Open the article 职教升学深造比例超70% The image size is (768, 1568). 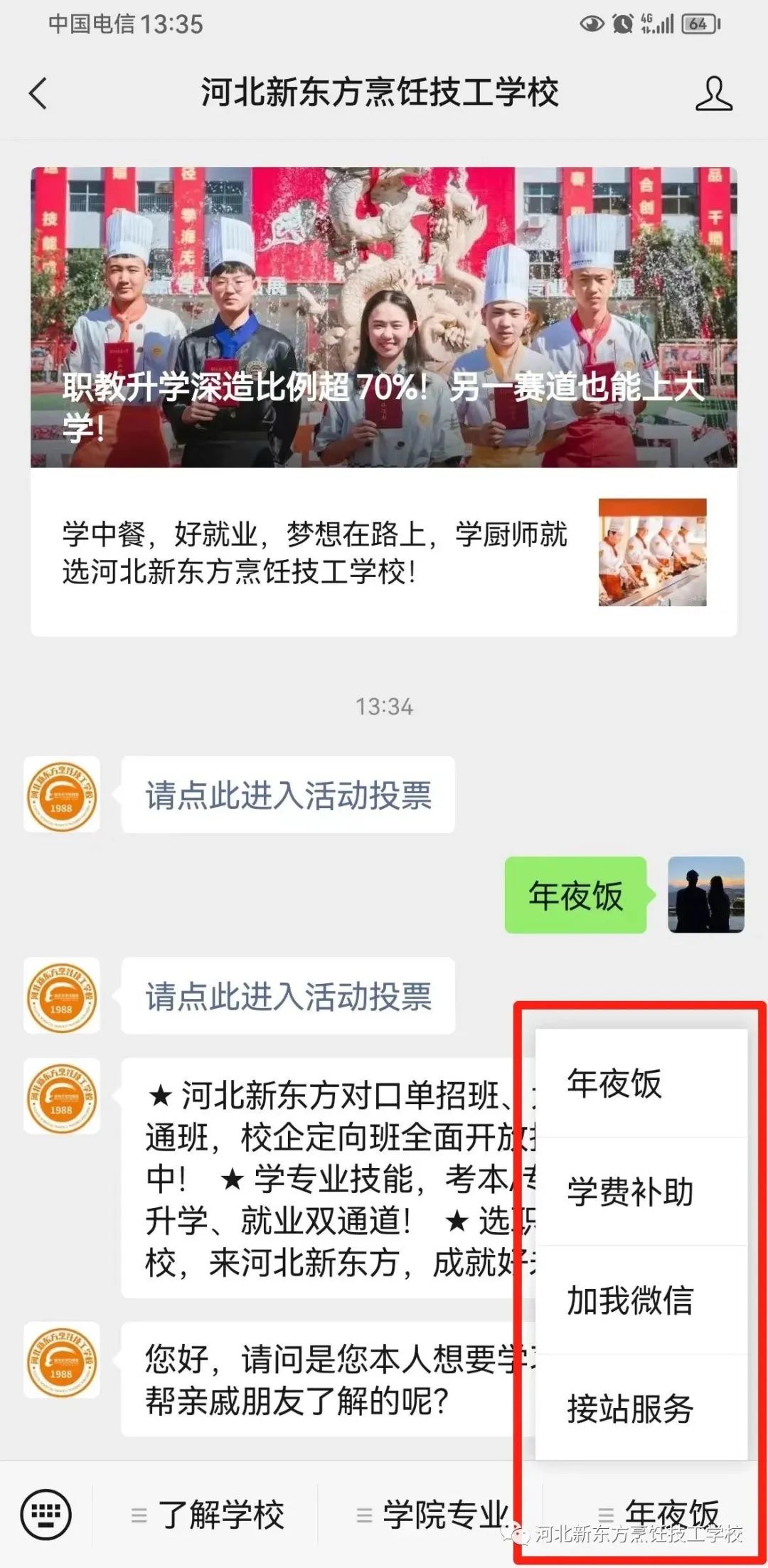pyautogui.click(x=383, y=317)
